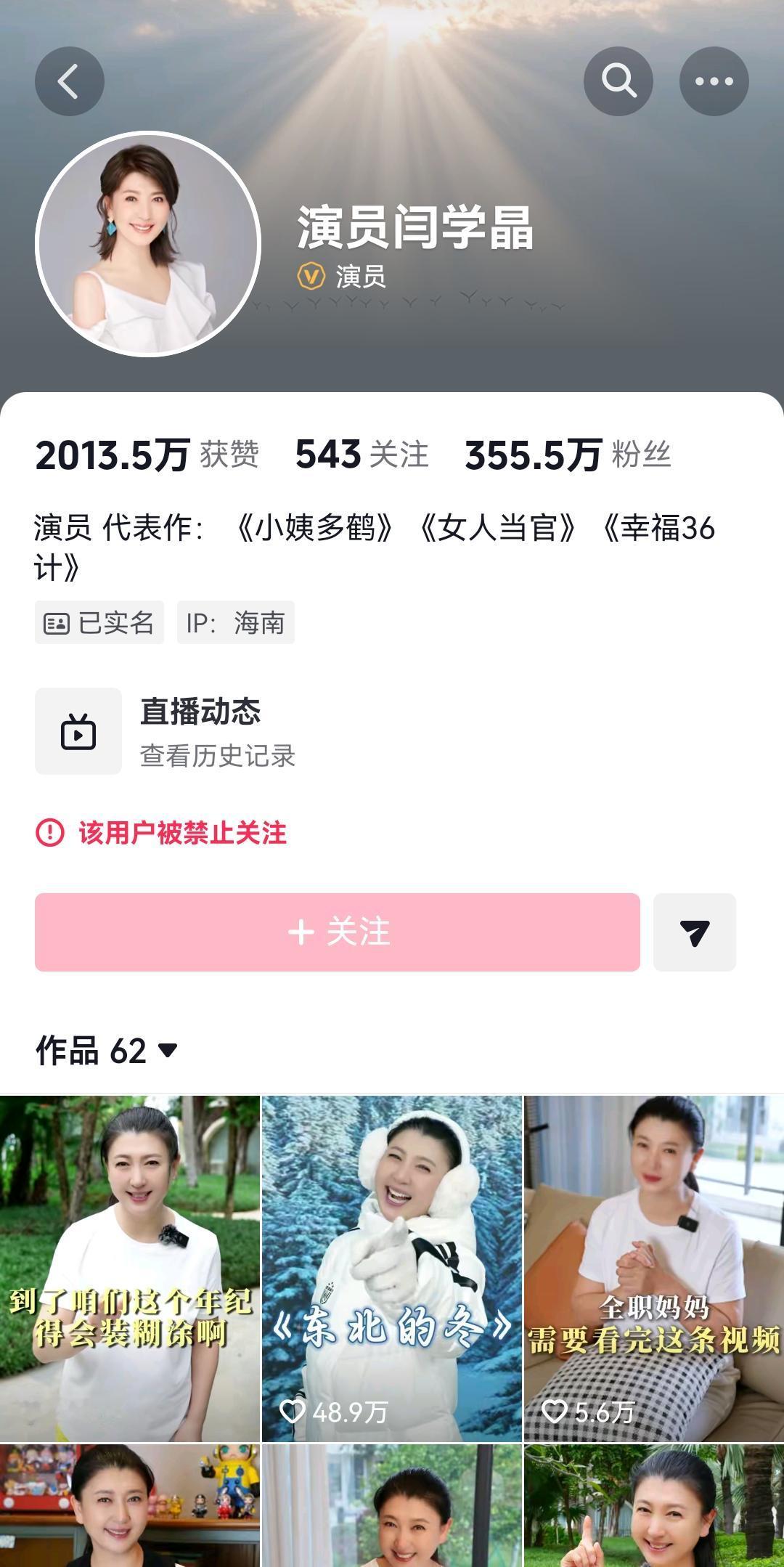Open the 东北的冬 video thumbnail

click(392, 1234)
